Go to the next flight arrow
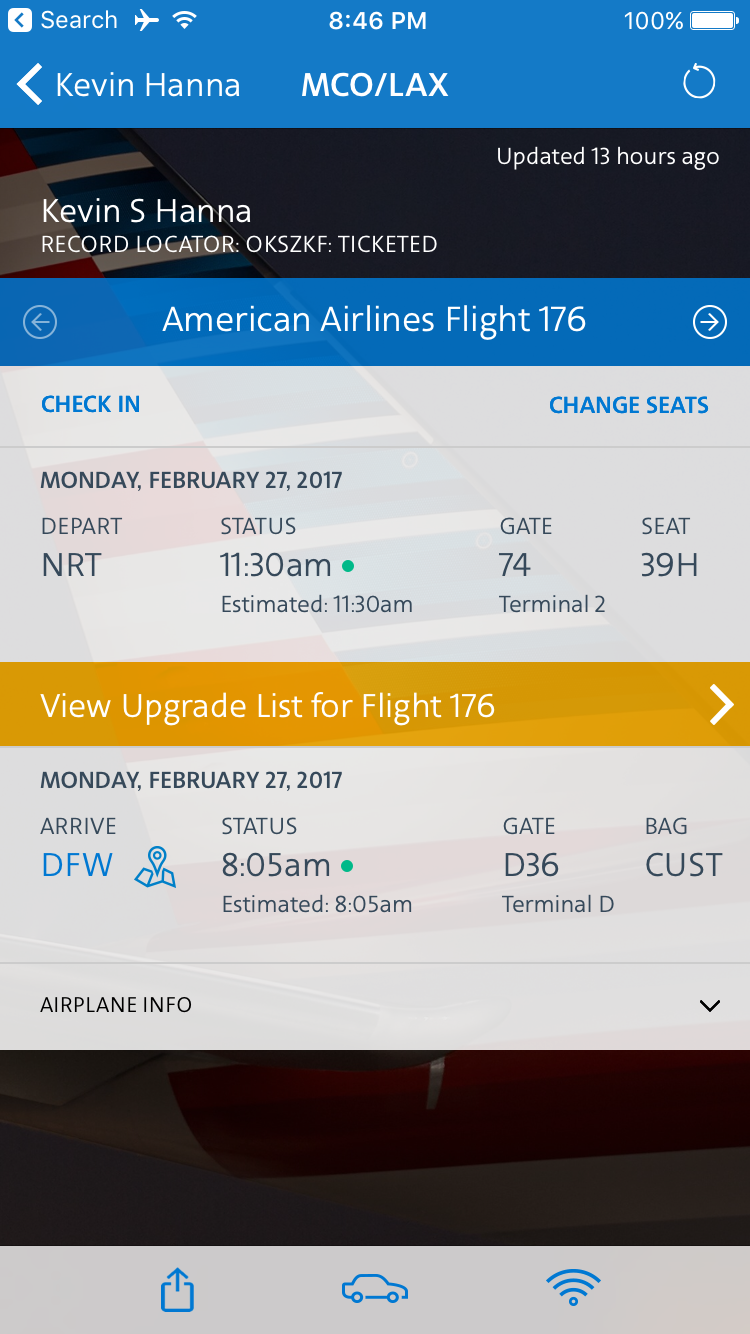This screenshot has width=750, height=1334. [x=710, y=322]
